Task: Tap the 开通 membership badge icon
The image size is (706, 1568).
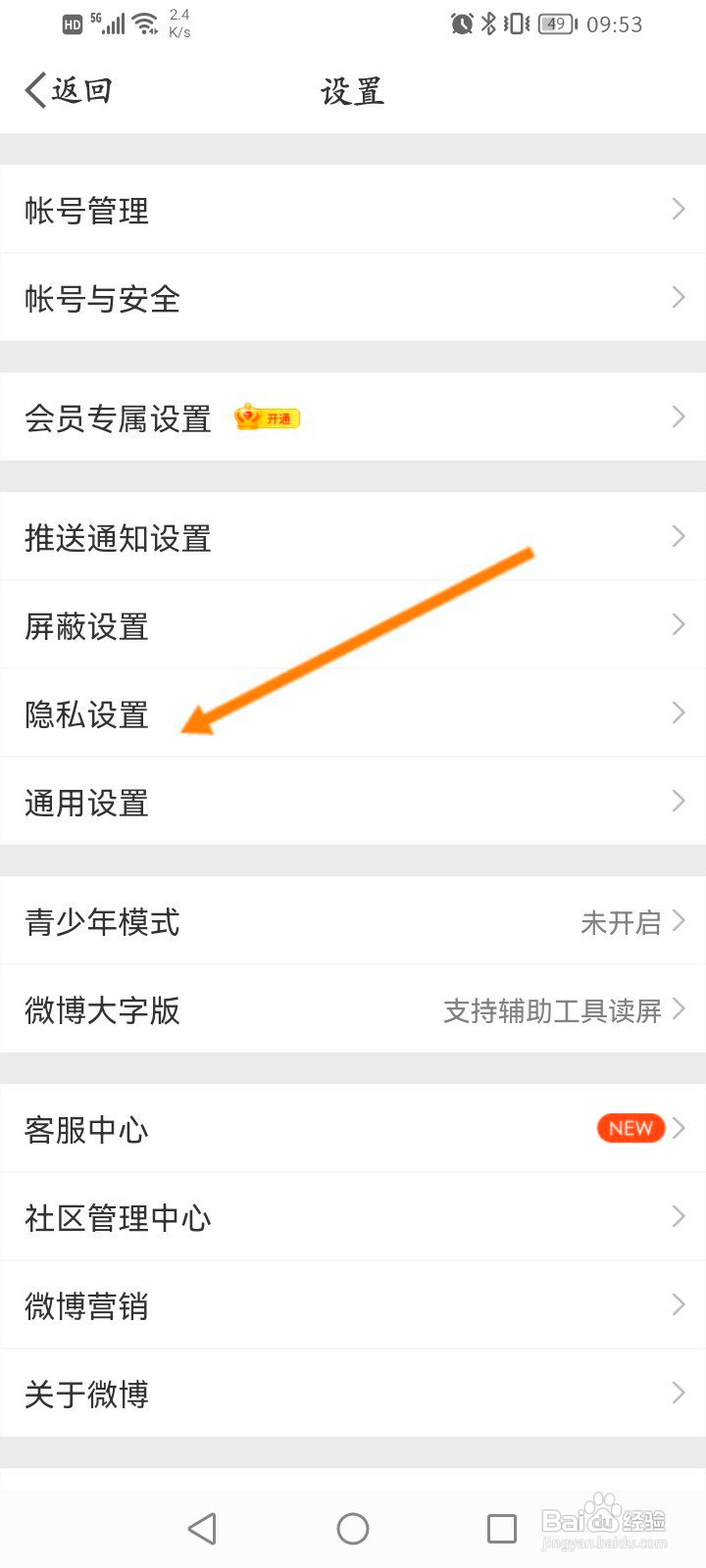Action: click(x=267, y=416)
